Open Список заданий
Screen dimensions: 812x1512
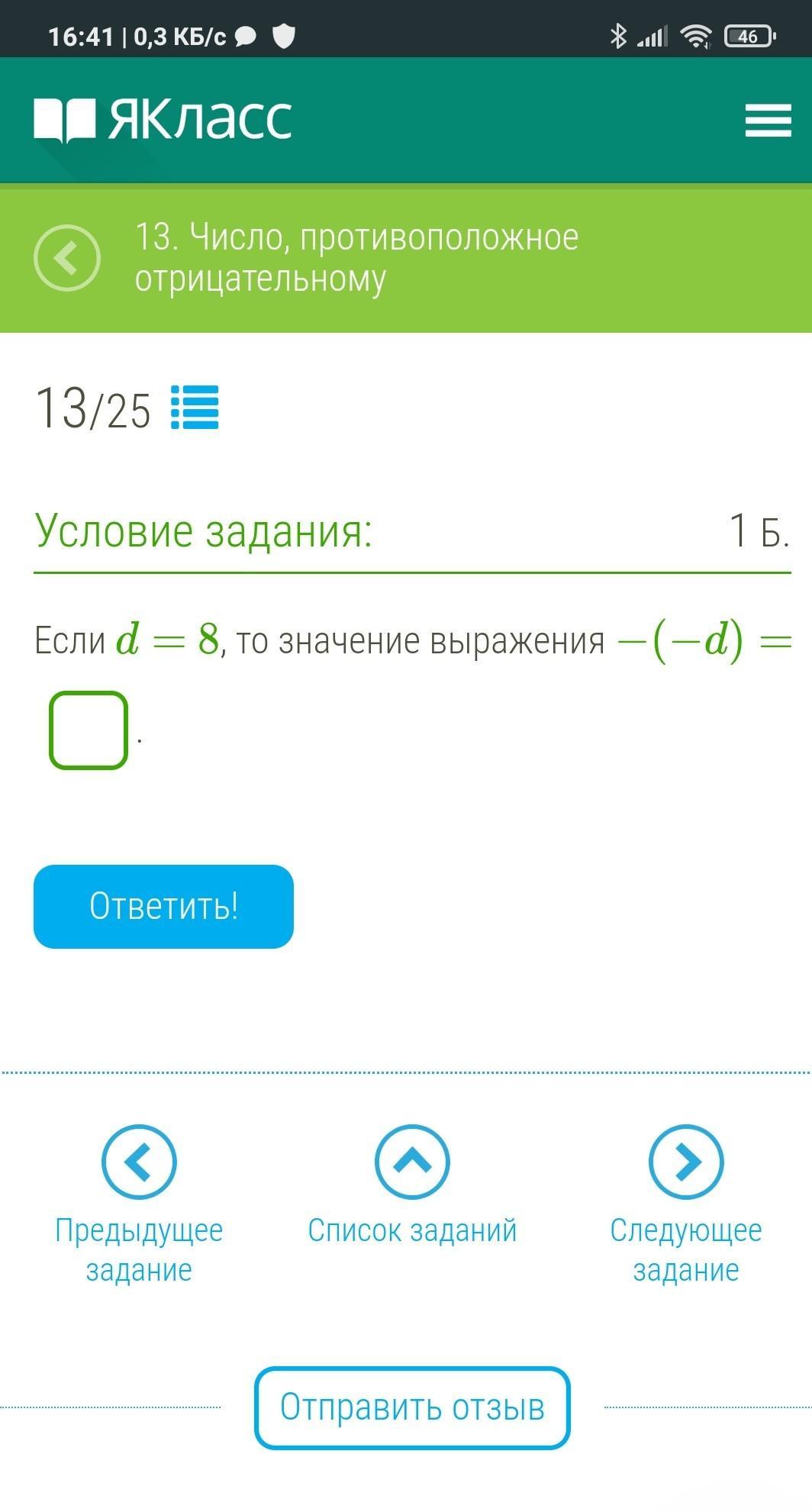[x=412, y=1162]
